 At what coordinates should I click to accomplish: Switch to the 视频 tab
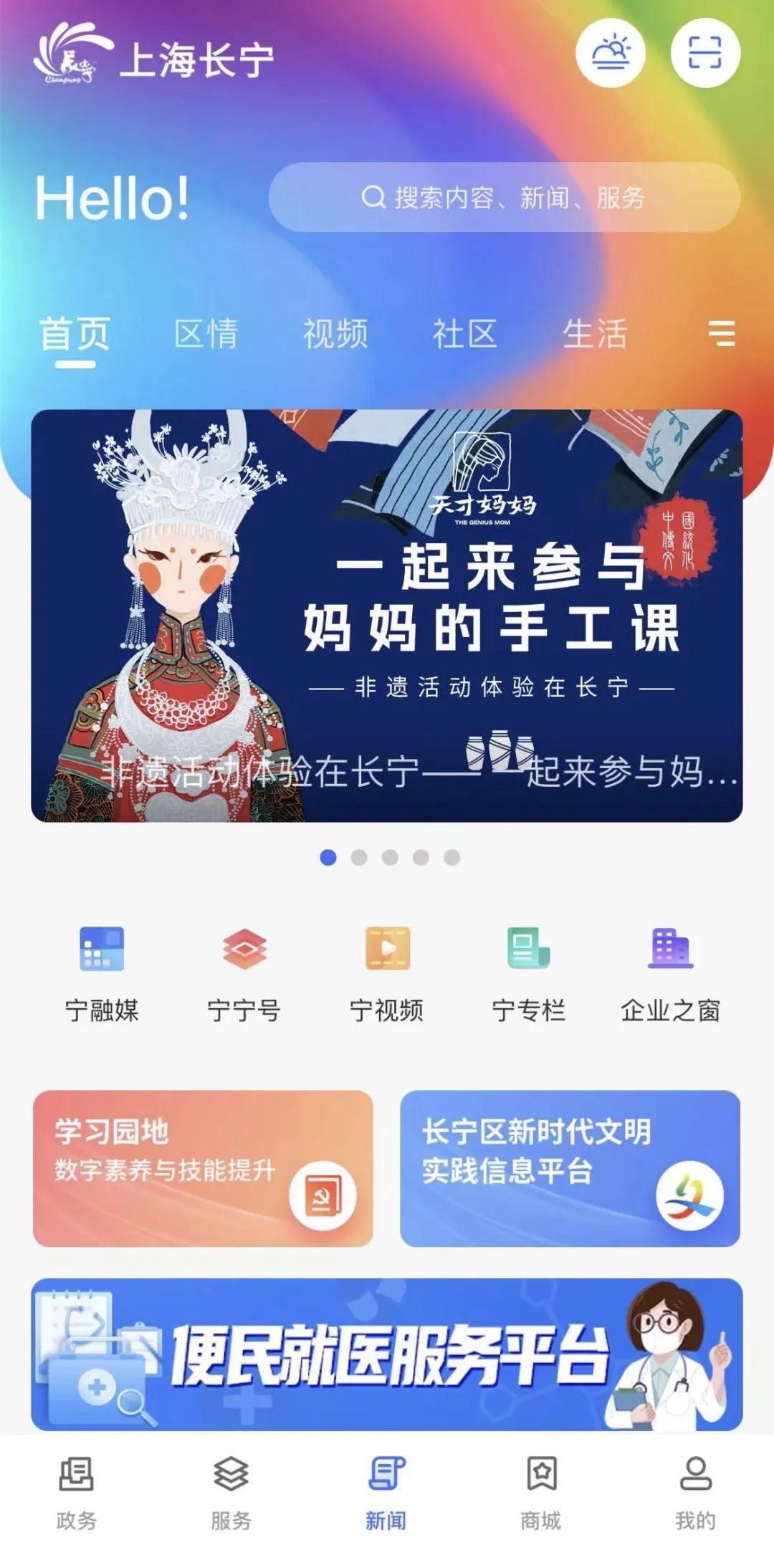(335, 334)
